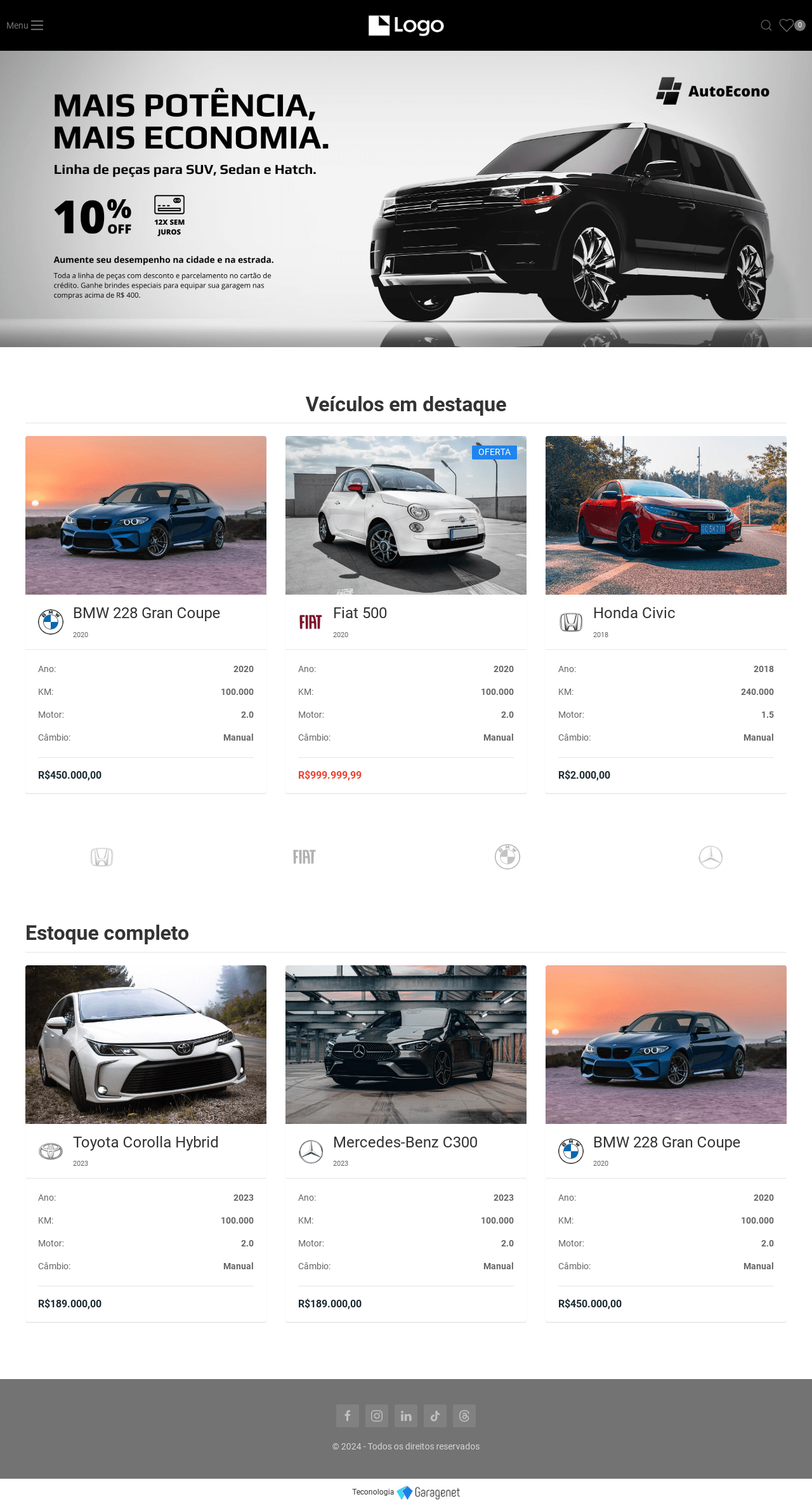Visit the Garagenet technology link
Image resolution: width=812 pixels, height=1506 pixels.
429,1492
